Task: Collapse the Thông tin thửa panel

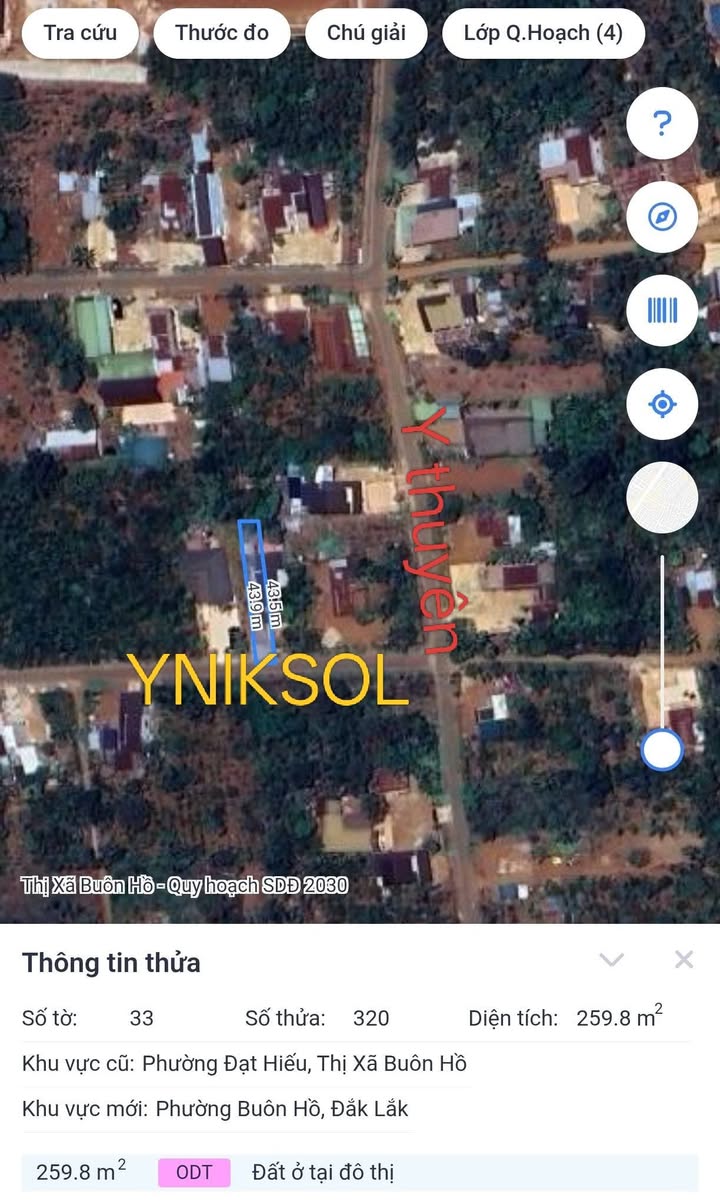Action: click(x=611, y=960)
